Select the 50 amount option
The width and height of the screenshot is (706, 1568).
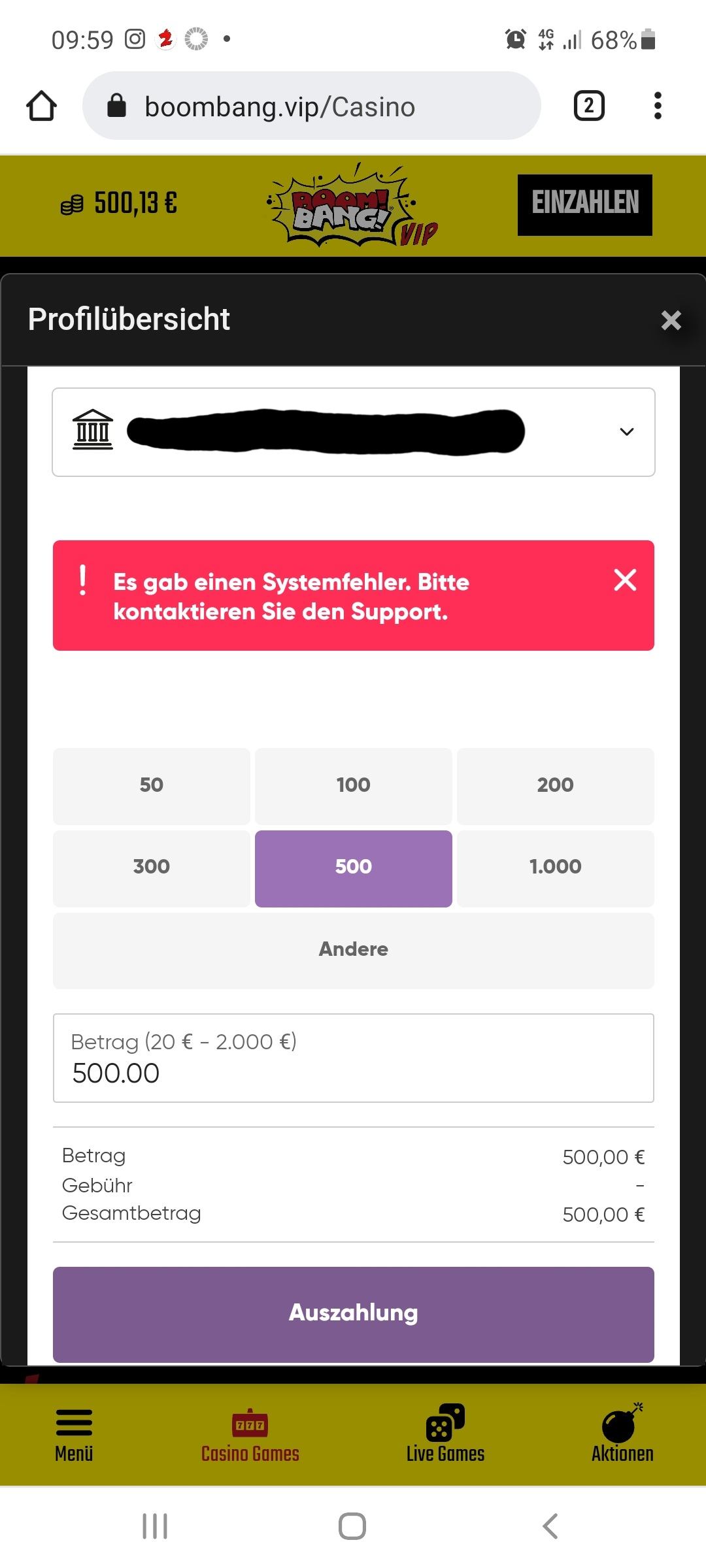coord(152,785)
